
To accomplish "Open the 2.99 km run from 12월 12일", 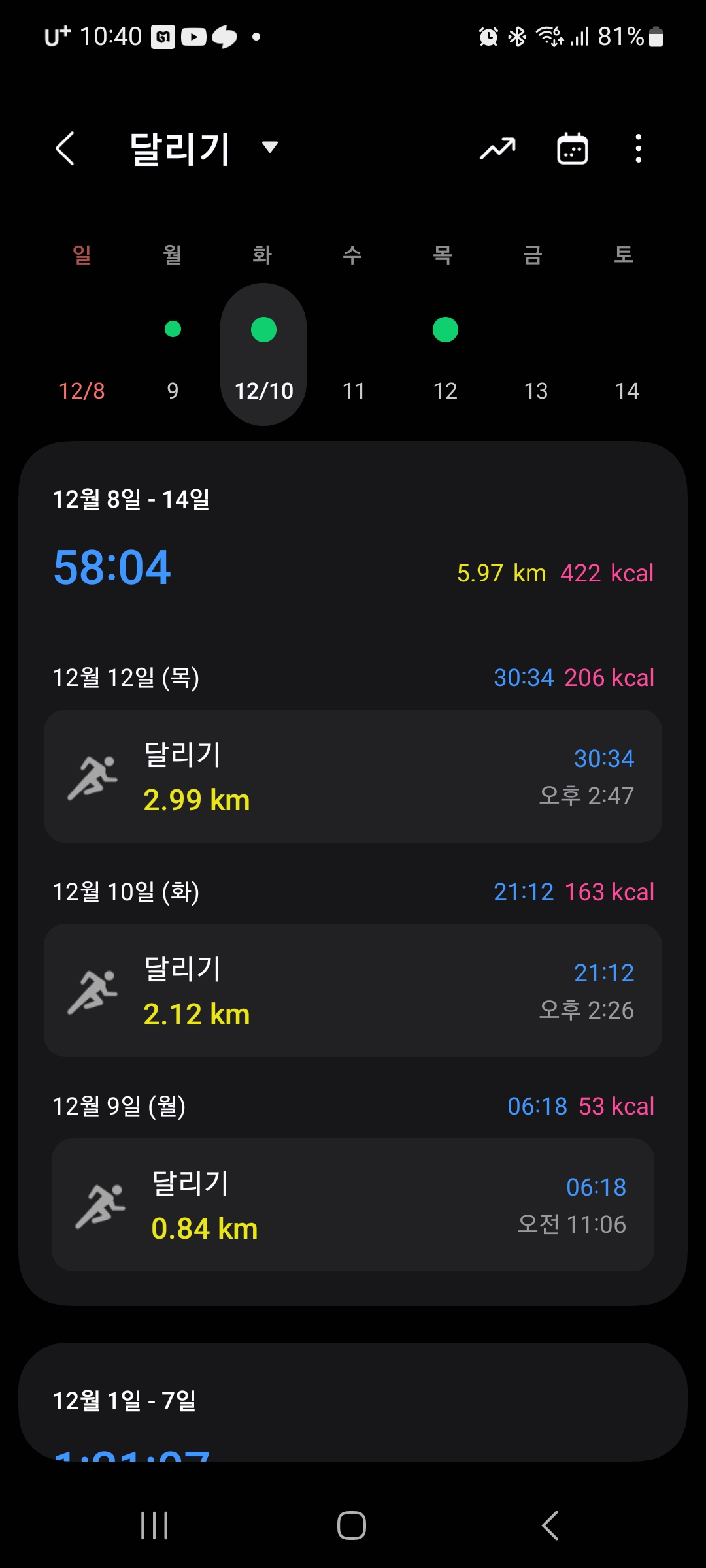I will [353, 776].
